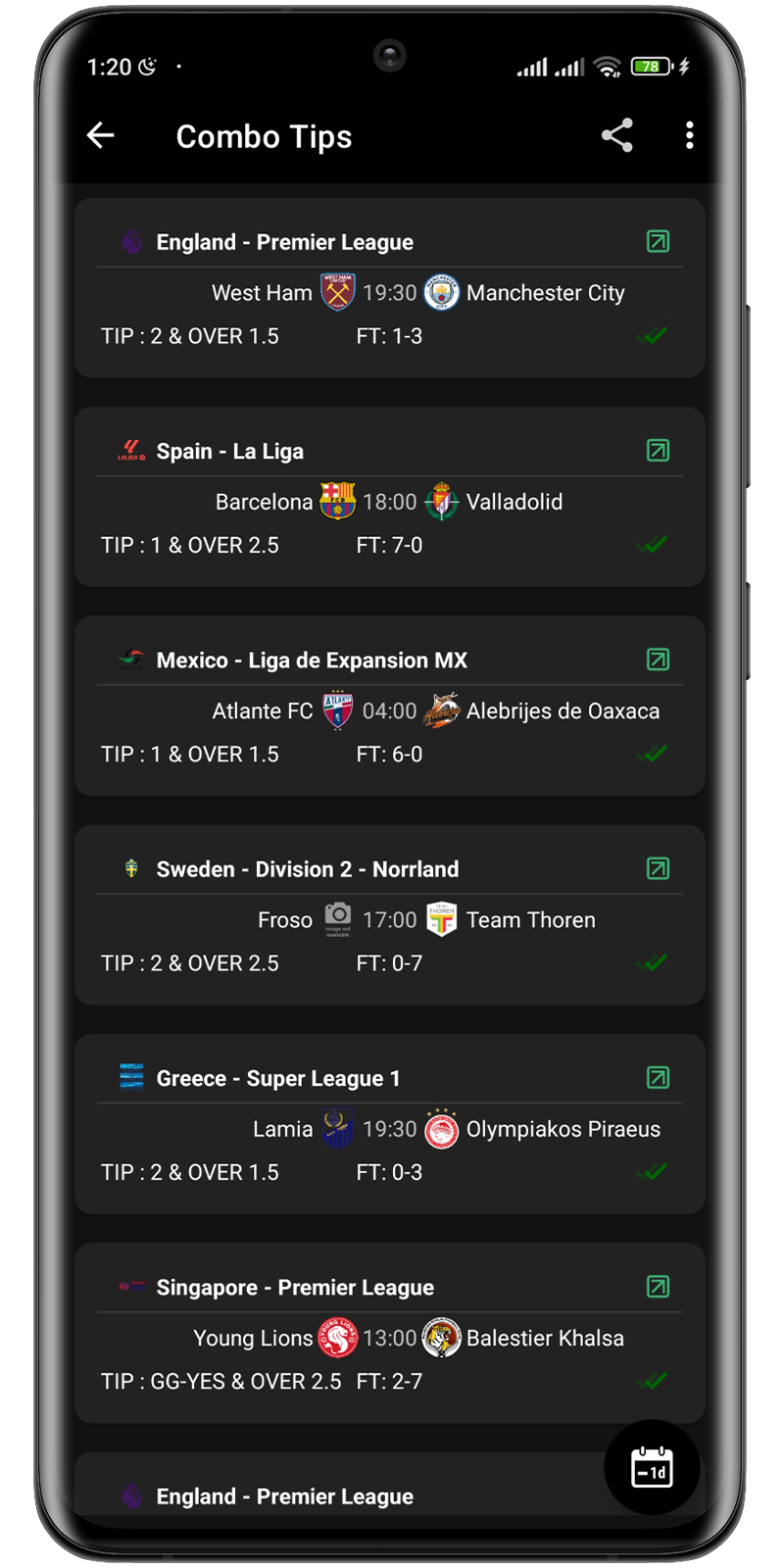Open external link for Spain La Liga tip
This screenshot has width=784, height=1568.
click(x=658, y=451)
